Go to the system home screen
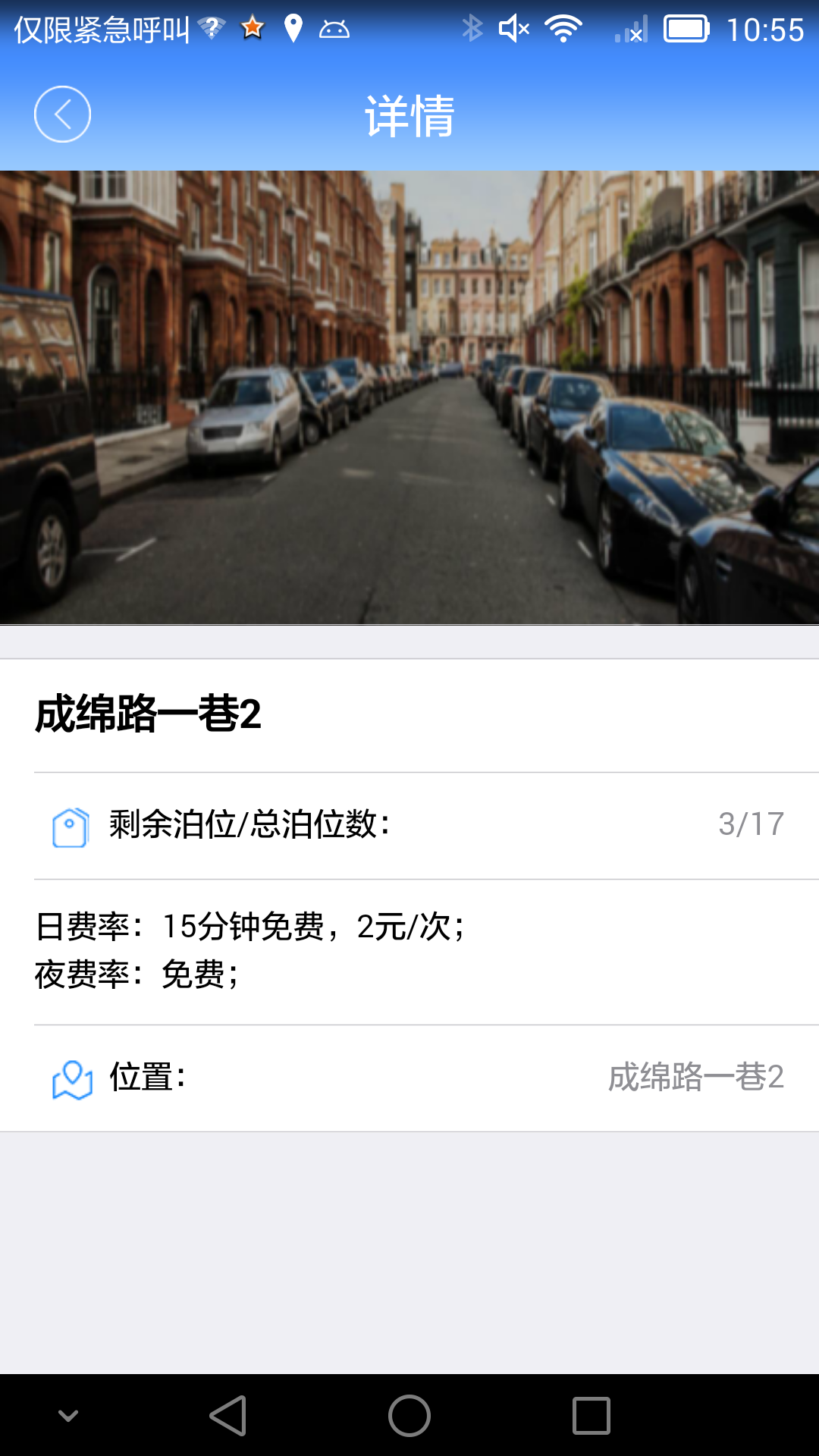819x1456 pixels. [x=409, y=1416]
